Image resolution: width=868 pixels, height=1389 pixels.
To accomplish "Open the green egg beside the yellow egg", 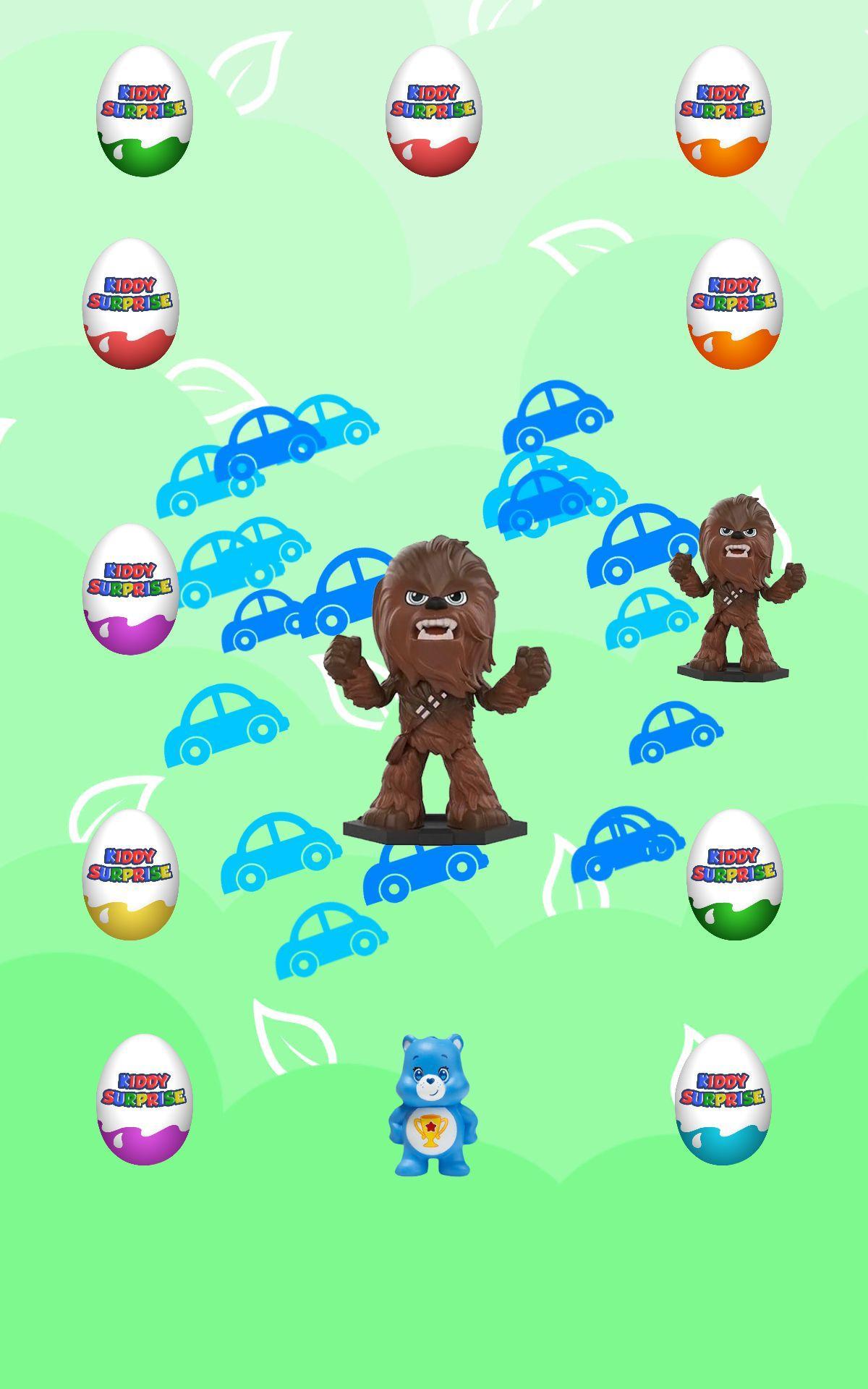I will pos(733,874).
